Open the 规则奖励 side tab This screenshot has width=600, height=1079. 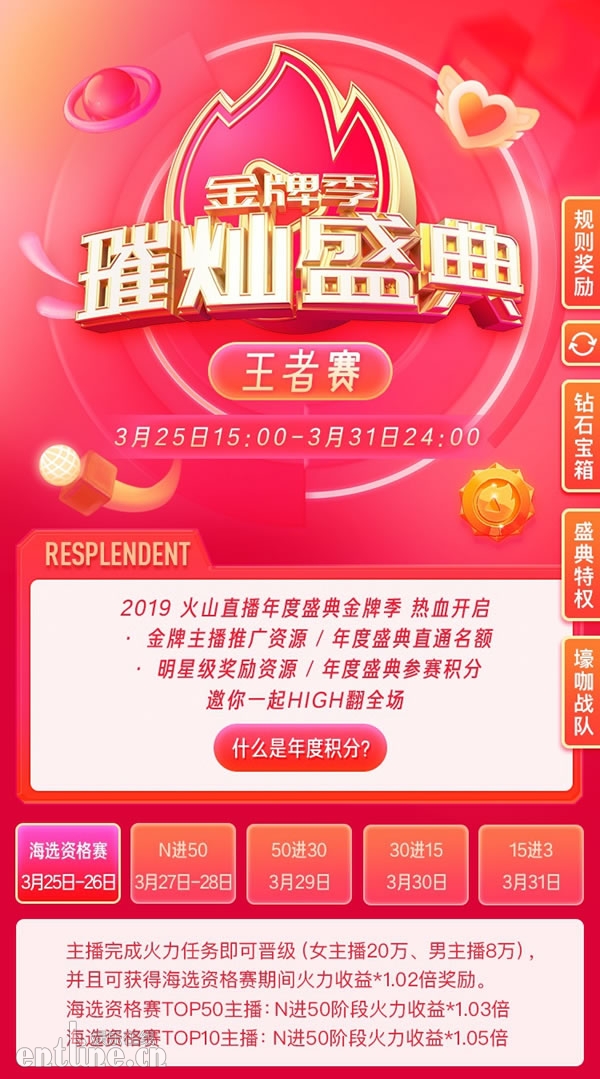pos(582,256)
